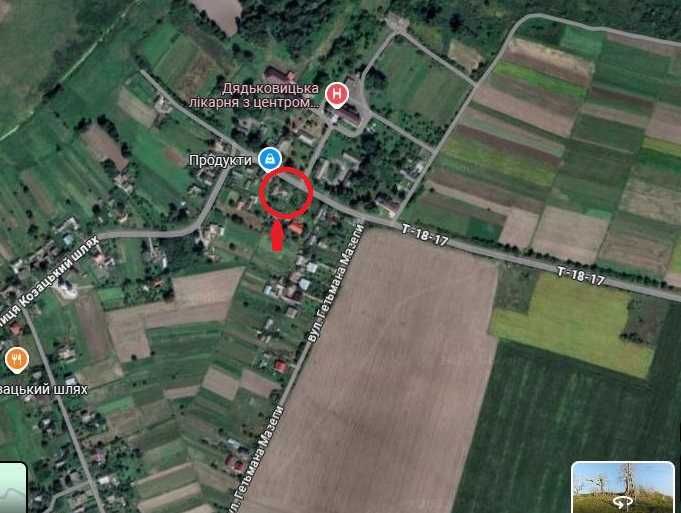
Task: Open the Дядьковицька лікарня hospital marker
Action: [x=338, y=96]
